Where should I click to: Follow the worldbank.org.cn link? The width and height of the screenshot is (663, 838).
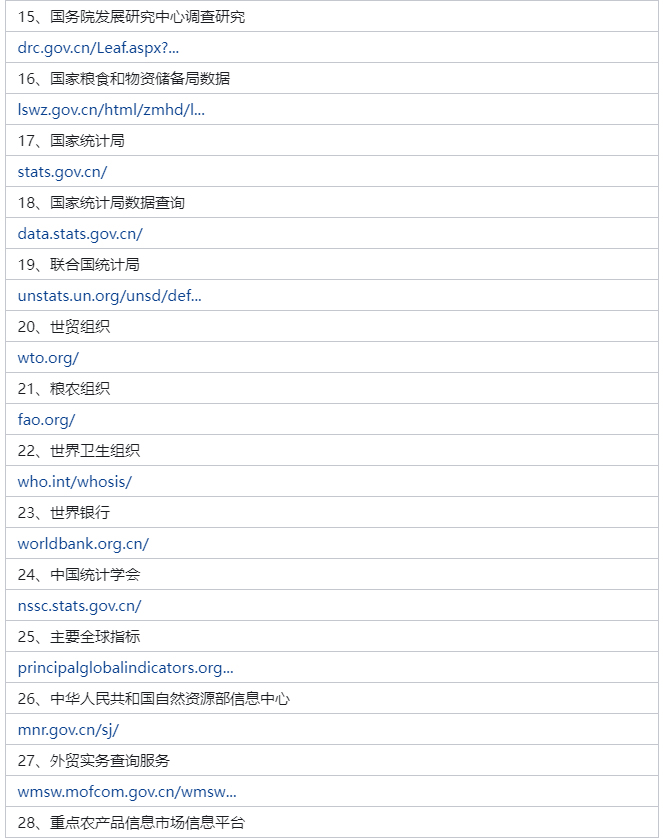[83, 544]
